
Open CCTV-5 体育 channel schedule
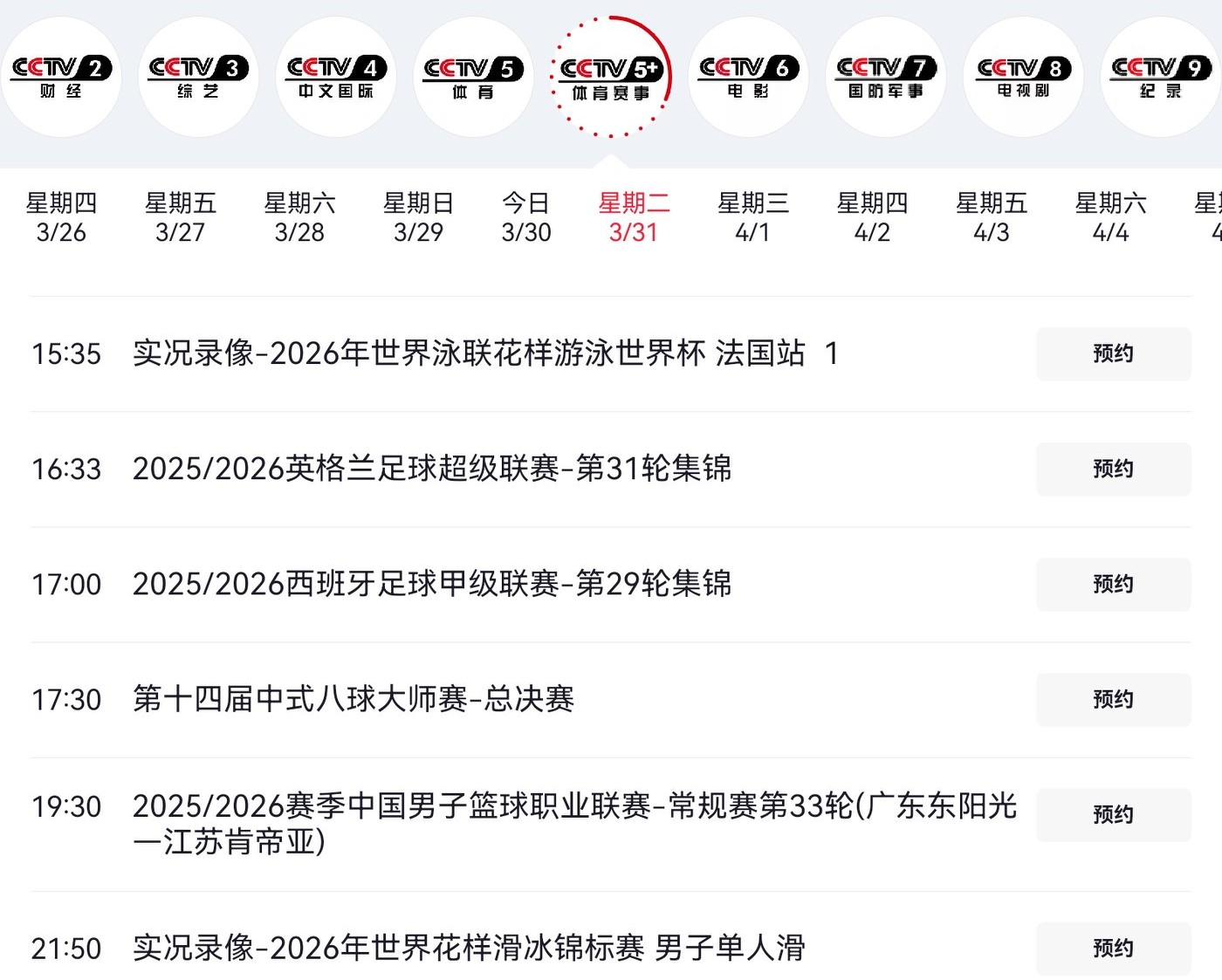tap(473, 77)
